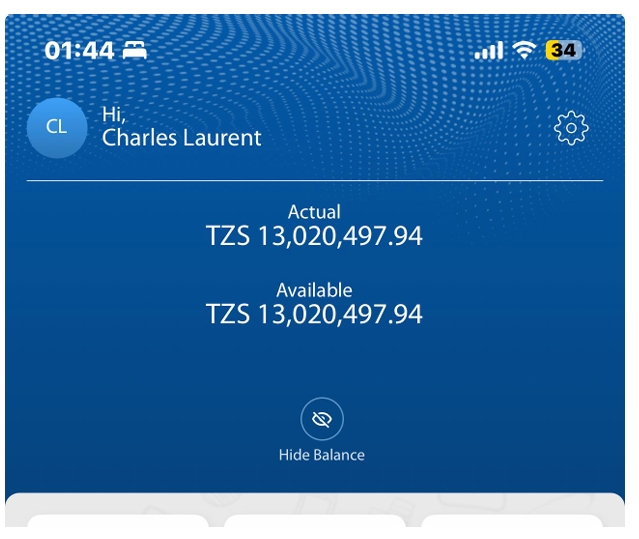This screenshot has width=639, height=539.
Task: Open the CL profile avatar
Action: [x=57, y=128]
